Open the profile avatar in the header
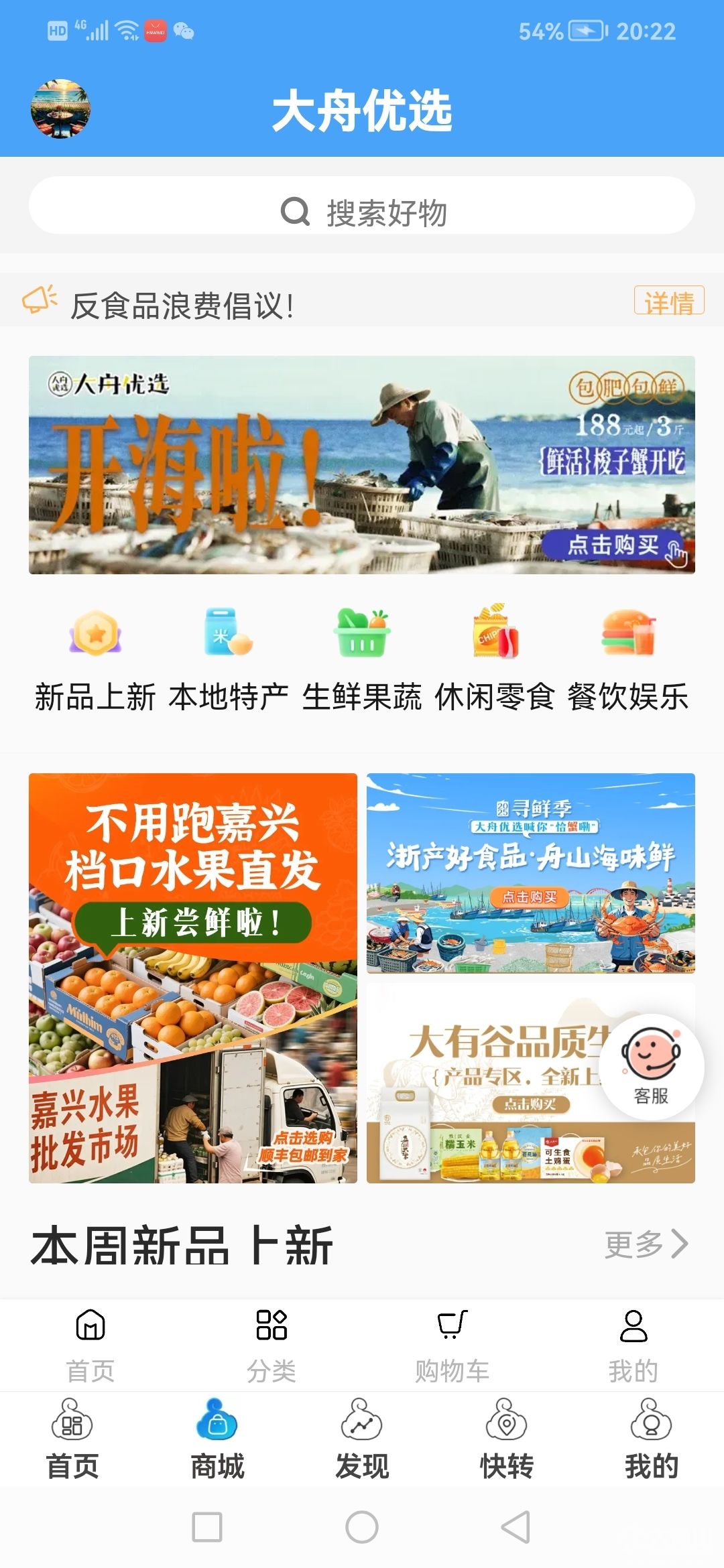724x1568 pixels. 60,109
